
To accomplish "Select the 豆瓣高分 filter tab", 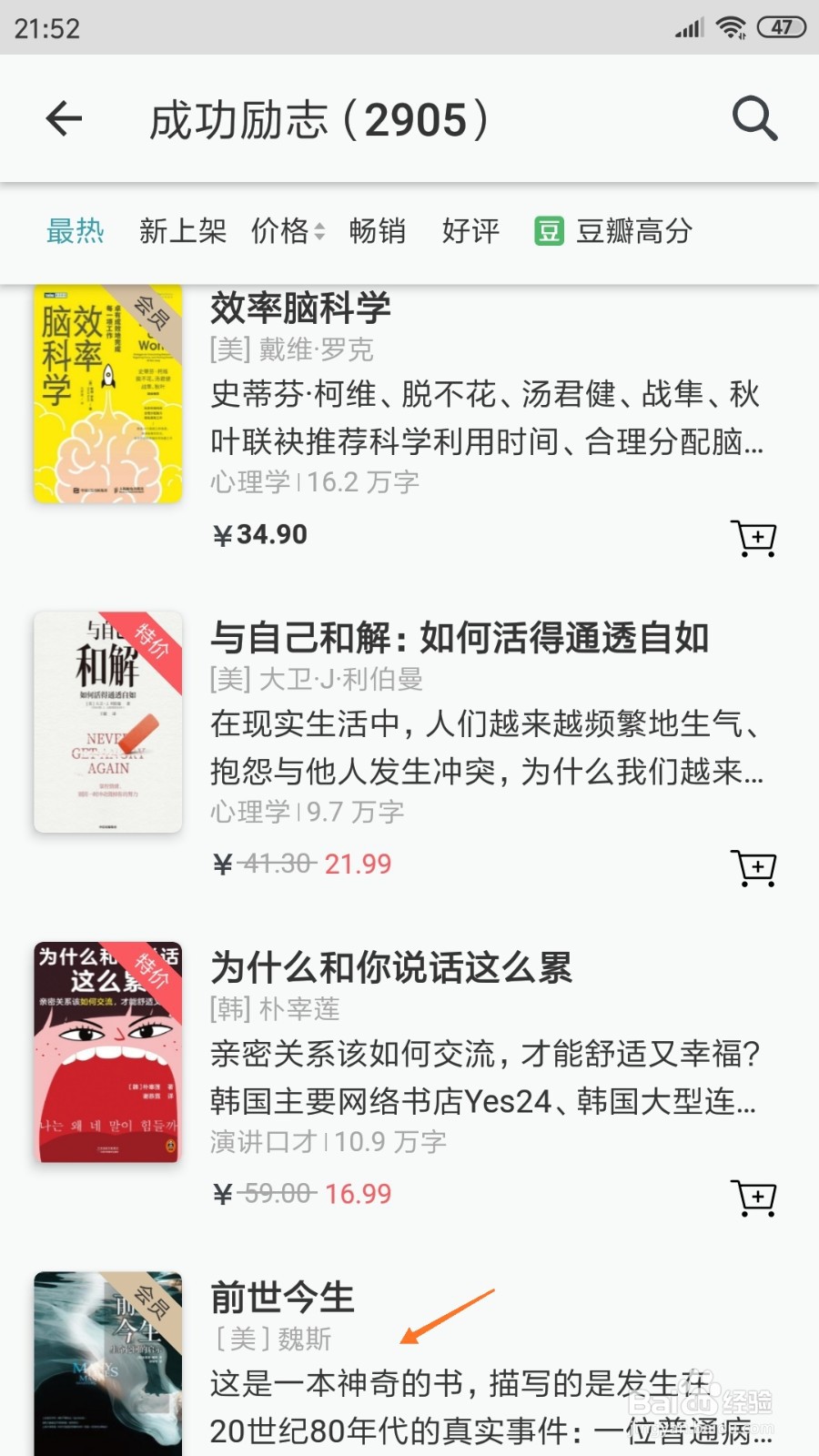I will 632,232.
